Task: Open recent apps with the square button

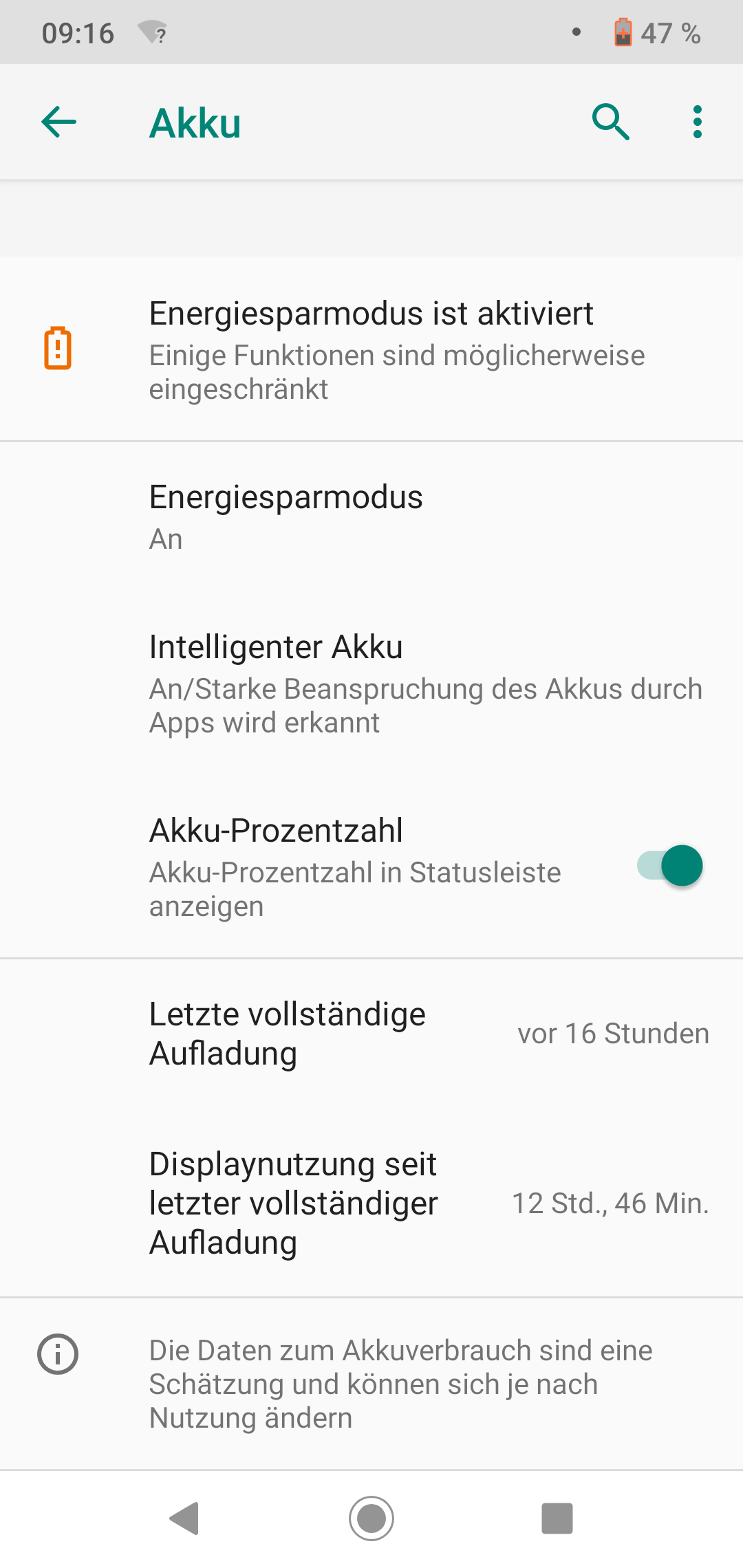Action: coord(557,1518)
